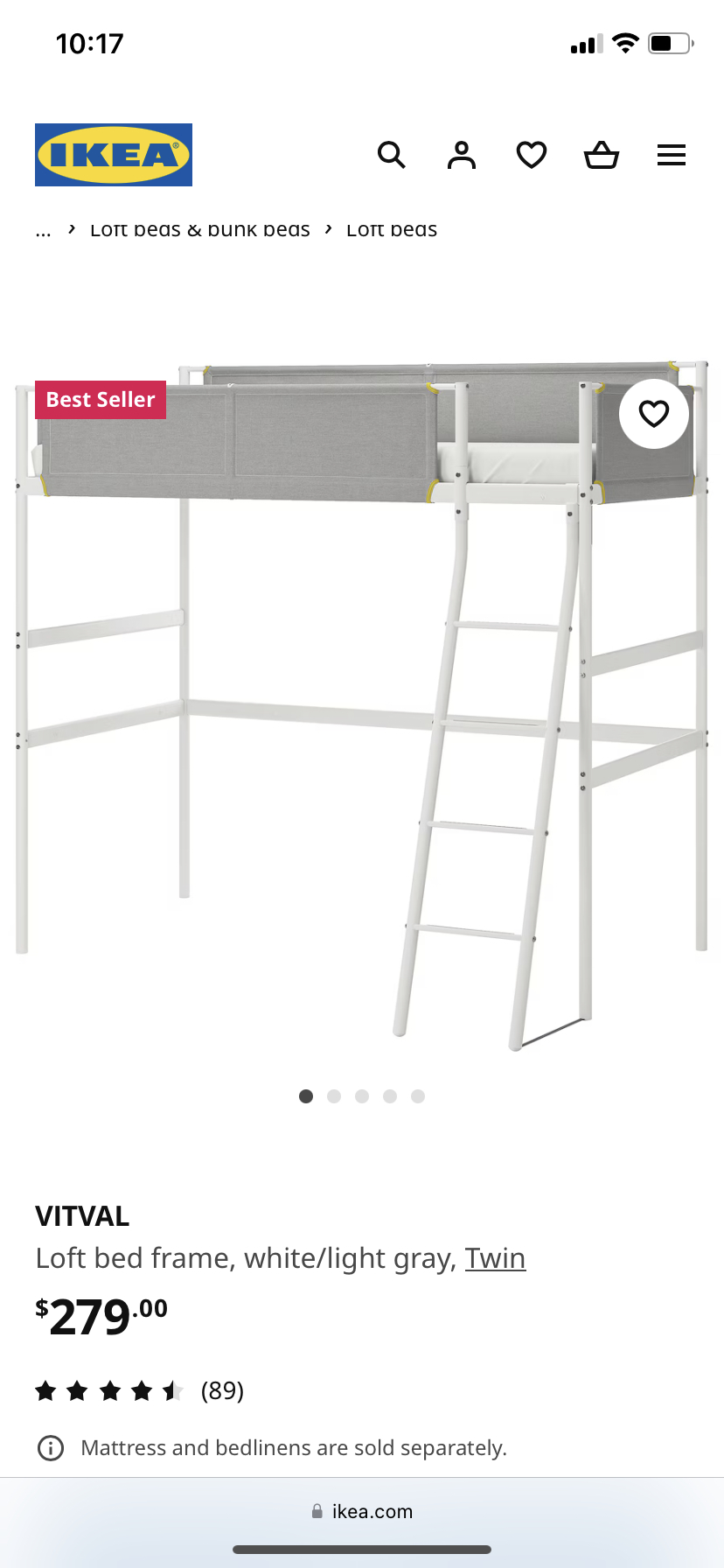
Task: Expand the collapsed breadcrumb ellipsis
Action: [43, 231]
